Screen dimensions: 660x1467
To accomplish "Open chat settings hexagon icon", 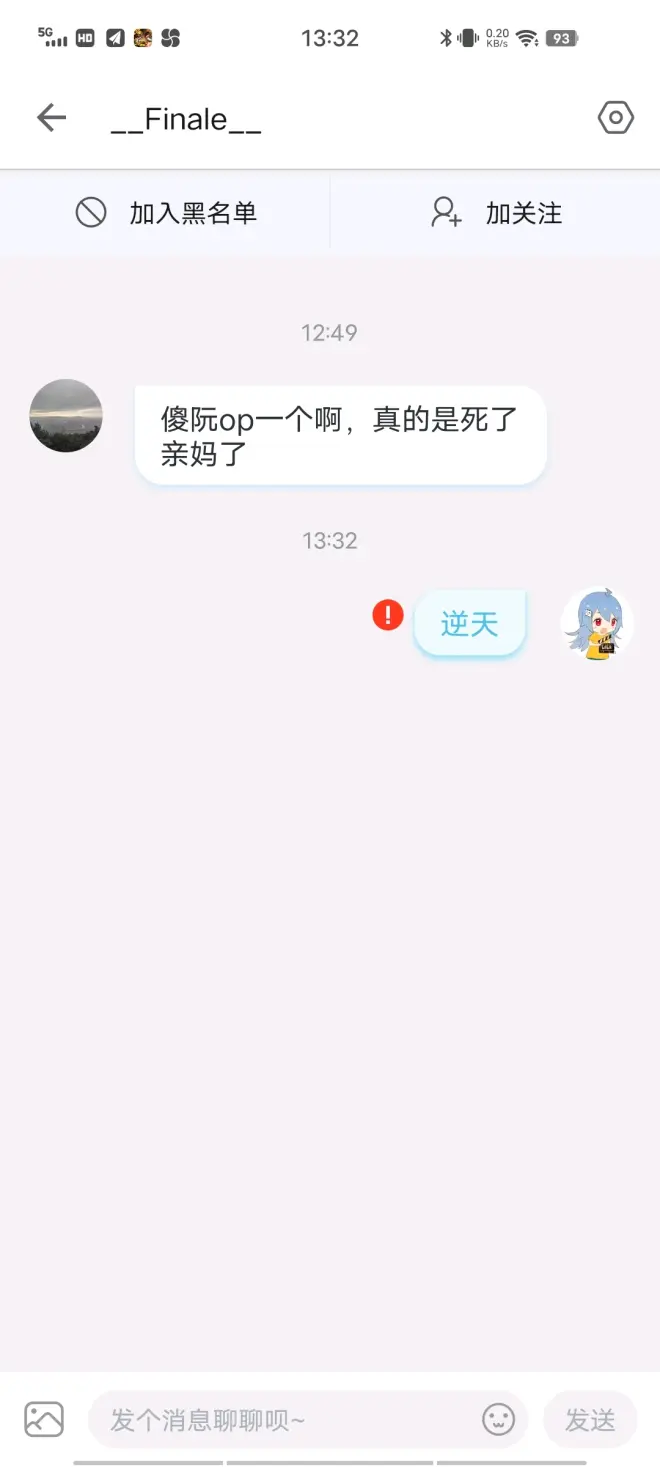I will 615,118.
